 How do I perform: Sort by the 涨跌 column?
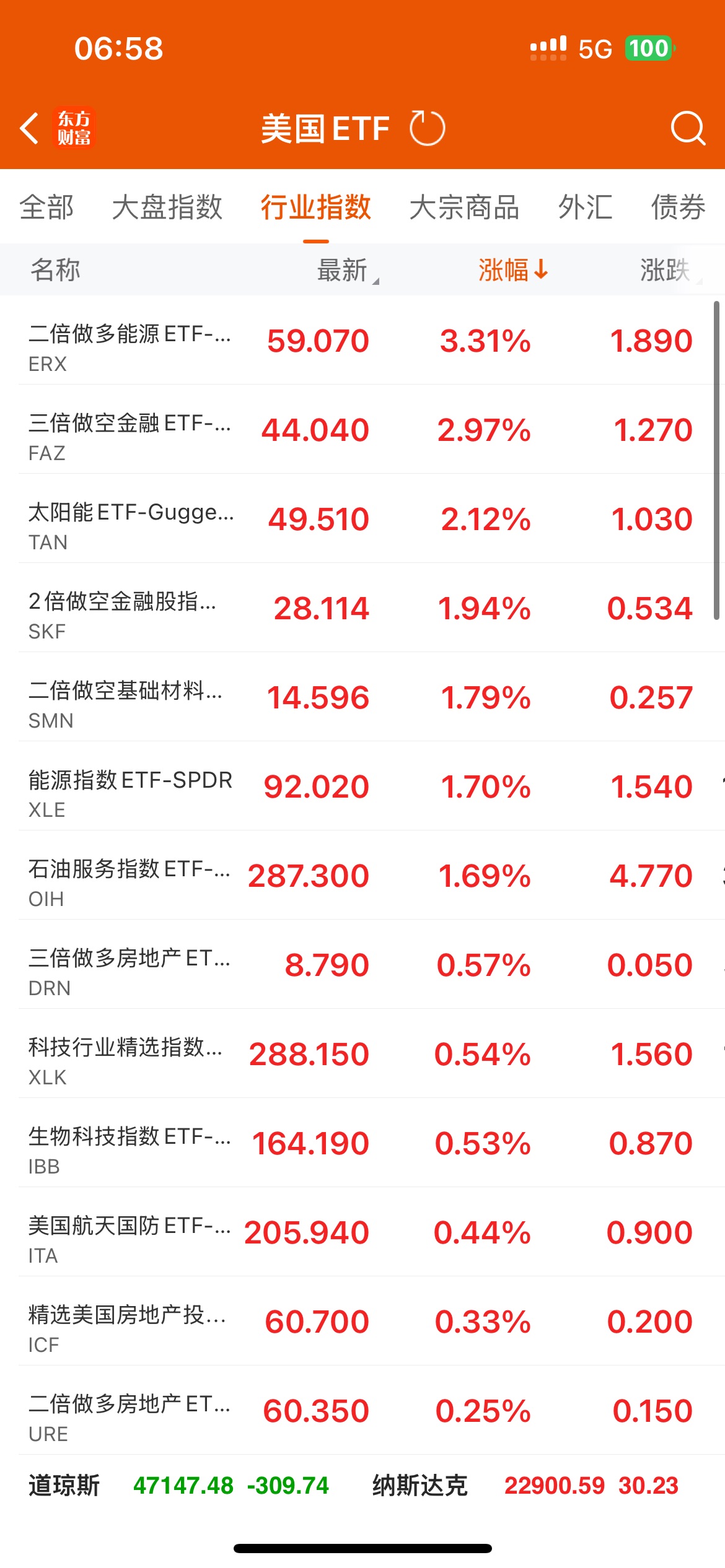pos(666,270)
